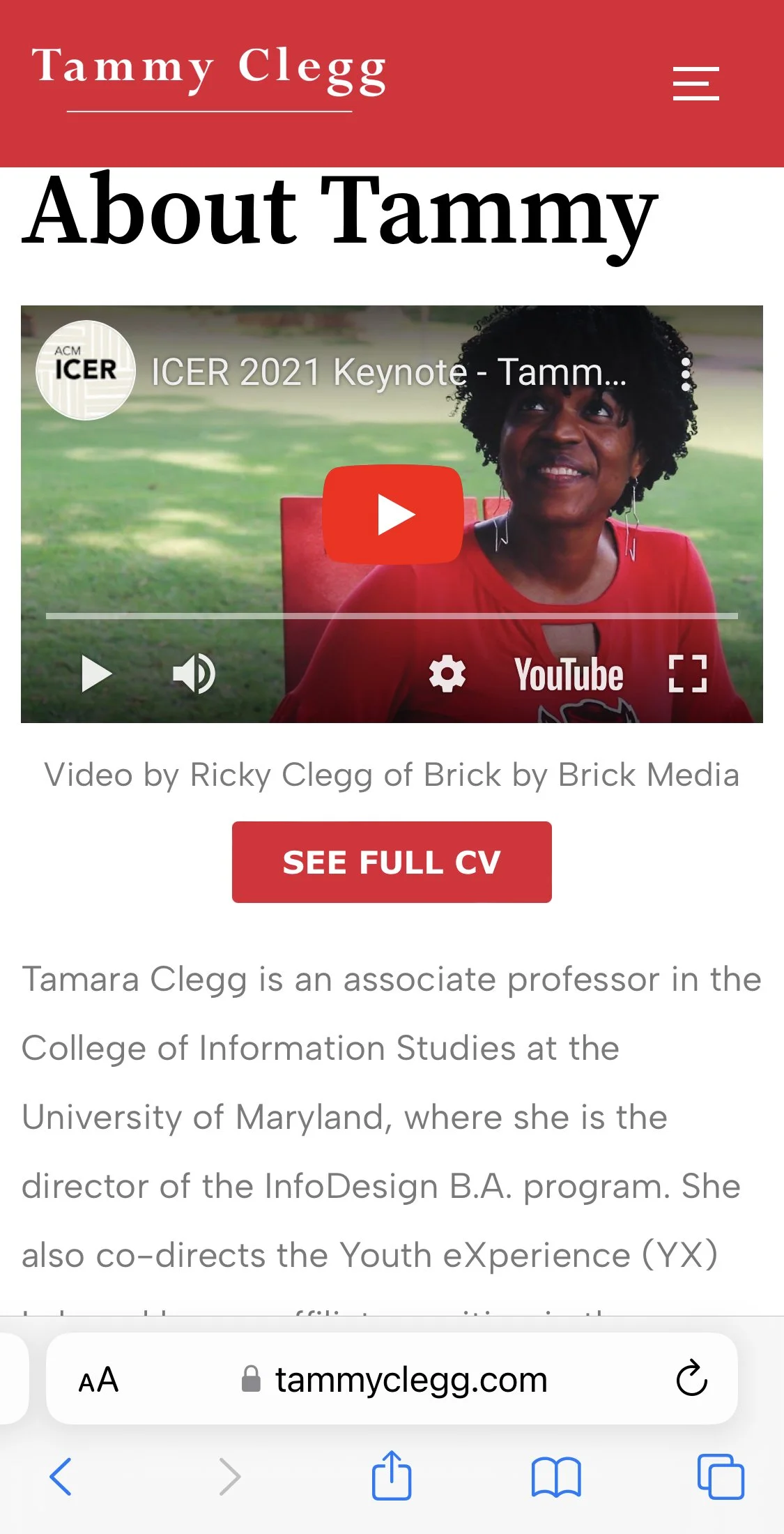784x1534 pixels.
Task: Open the video settings gear
Action: [x=447, y=674]
